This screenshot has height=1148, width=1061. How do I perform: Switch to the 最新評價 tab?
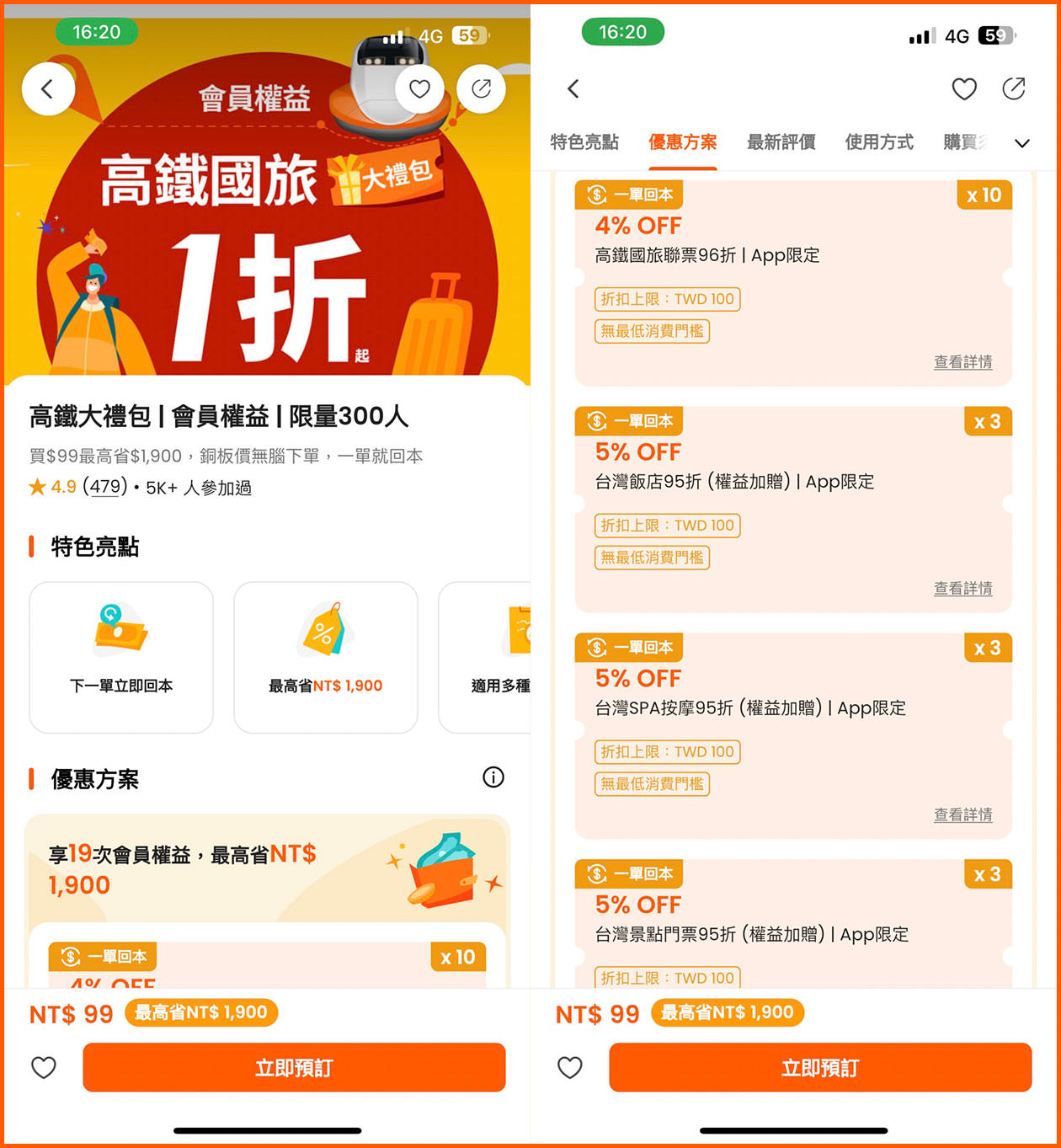[780, 142]
